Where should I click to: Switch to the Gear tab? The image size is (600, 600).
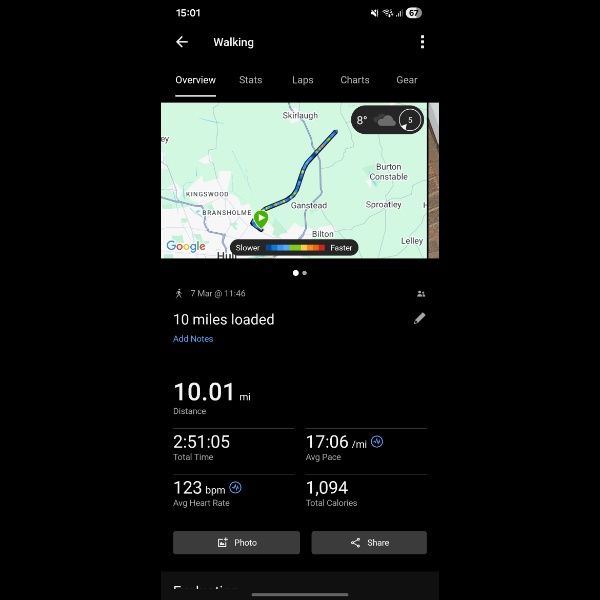pyautogui.click(x=407, y=80)
